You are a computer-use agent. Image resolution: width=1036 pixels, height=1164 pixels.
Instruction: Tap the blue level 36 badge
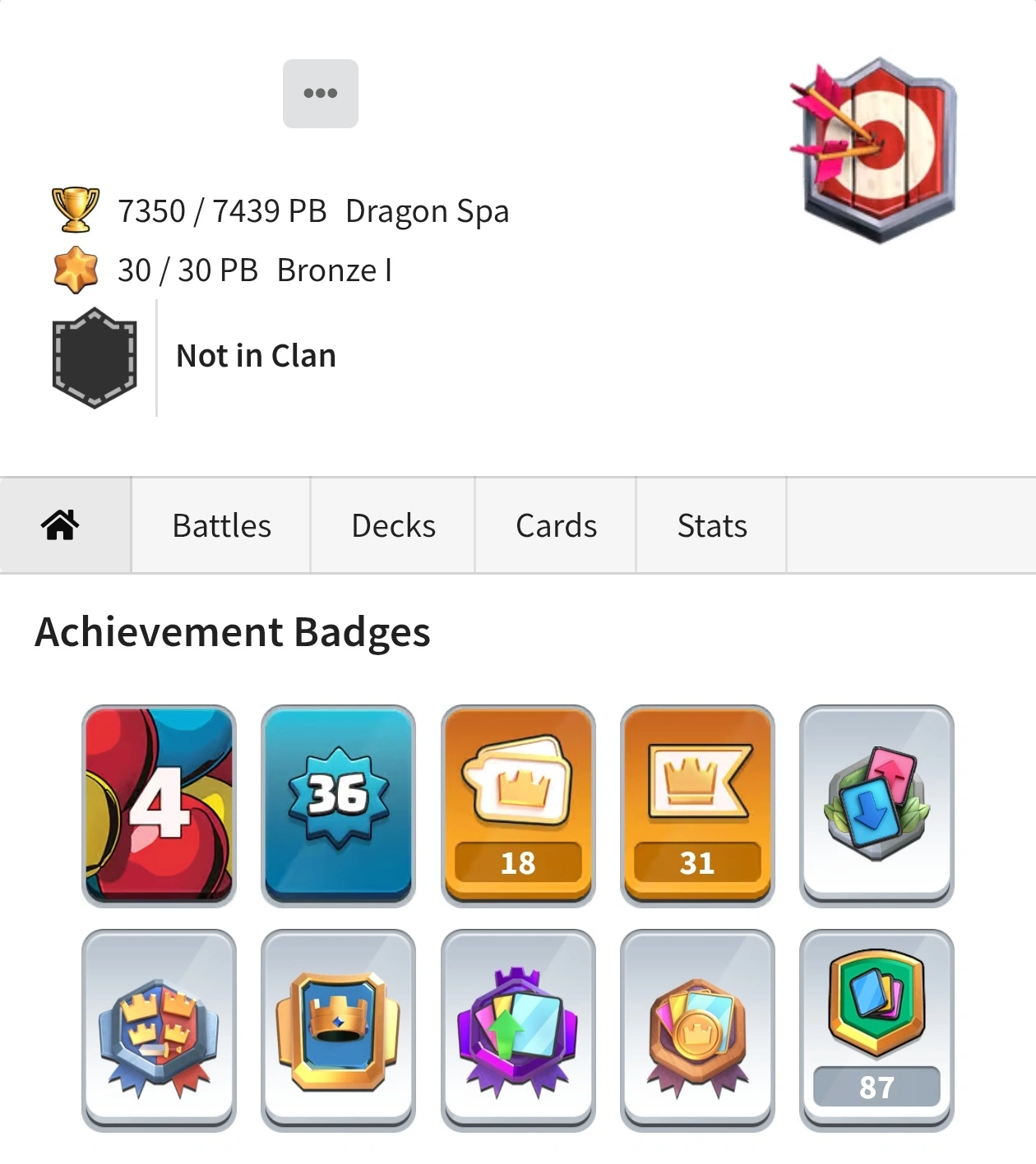point(338,806)
